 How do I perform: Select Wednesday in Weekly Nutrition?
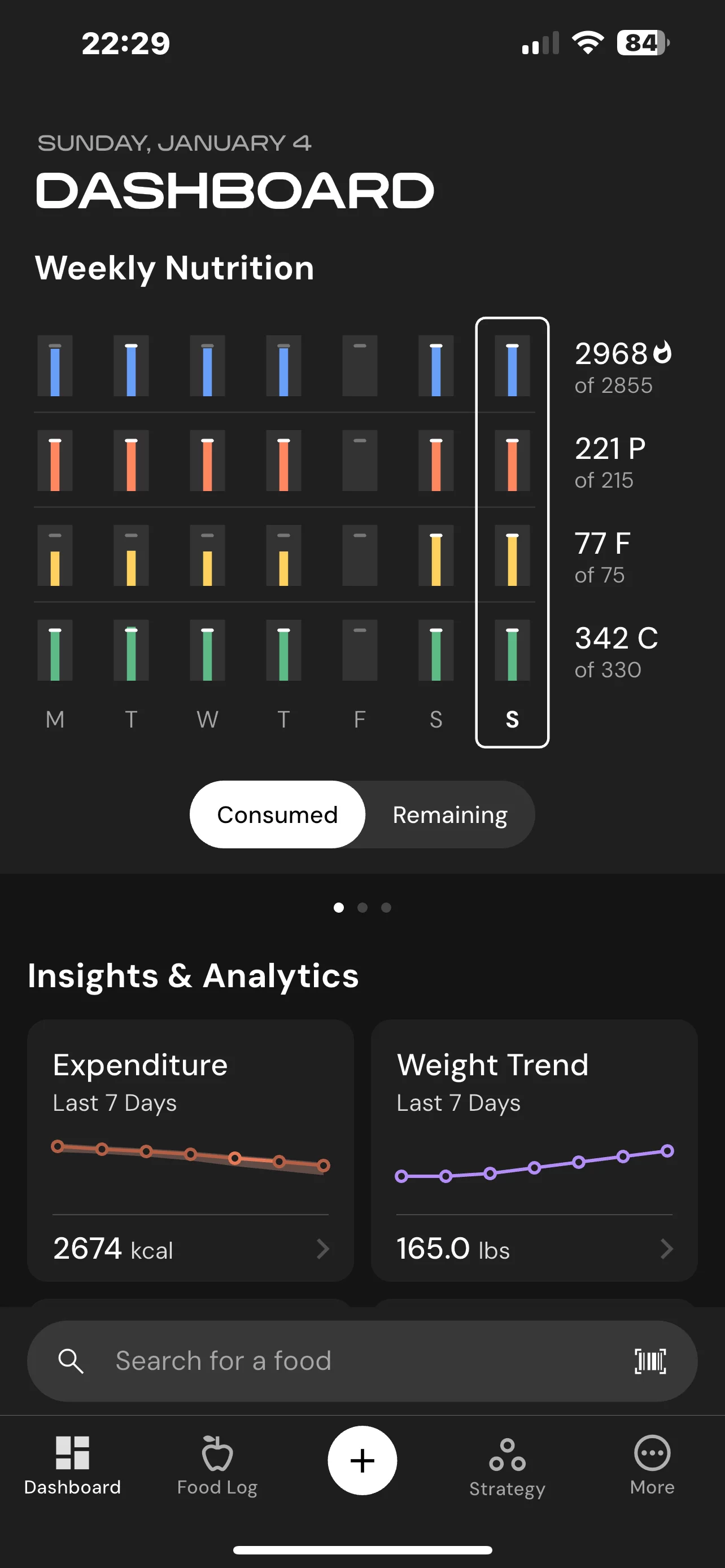pos(208,529)
